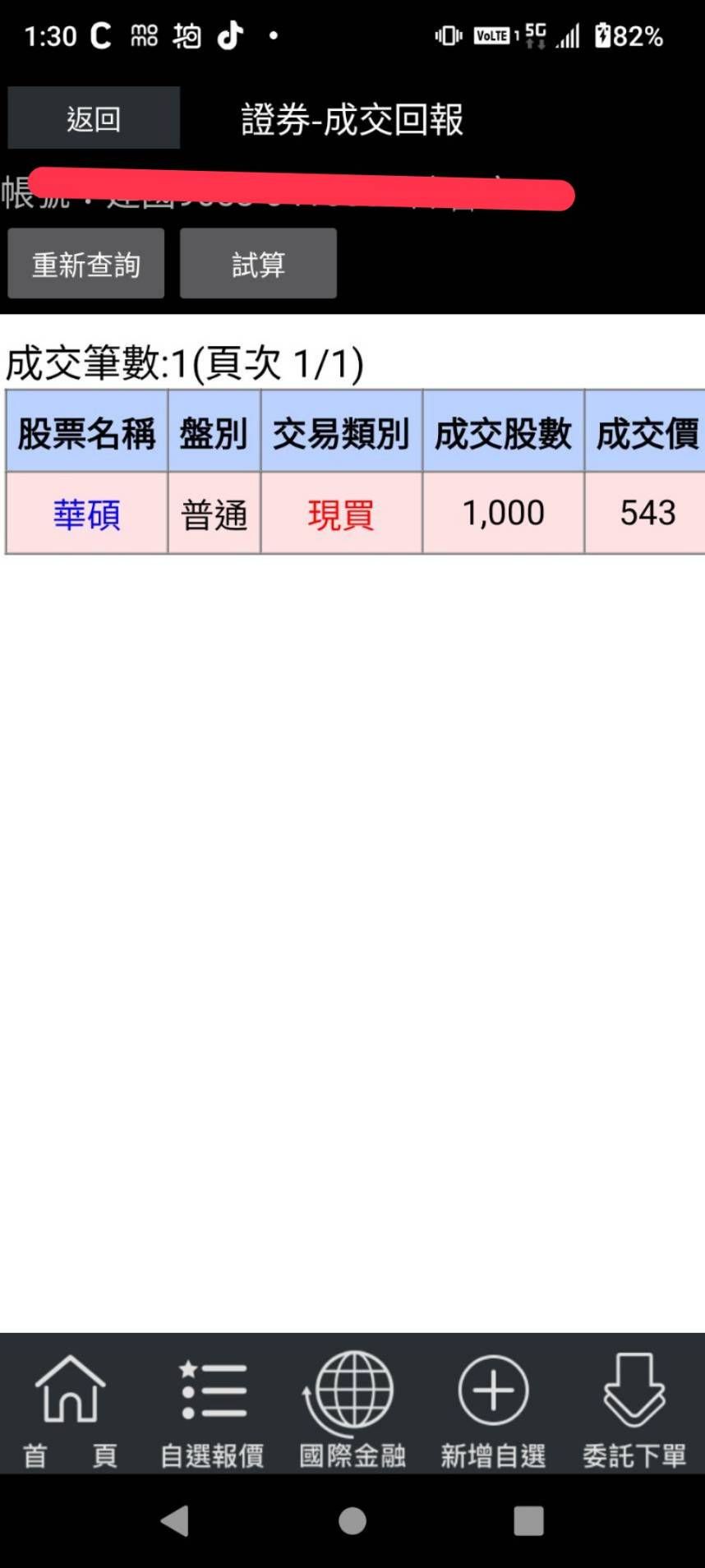Tap the system back navigation button
This screenshot has height=1568, width=705.
(175, 1521)
